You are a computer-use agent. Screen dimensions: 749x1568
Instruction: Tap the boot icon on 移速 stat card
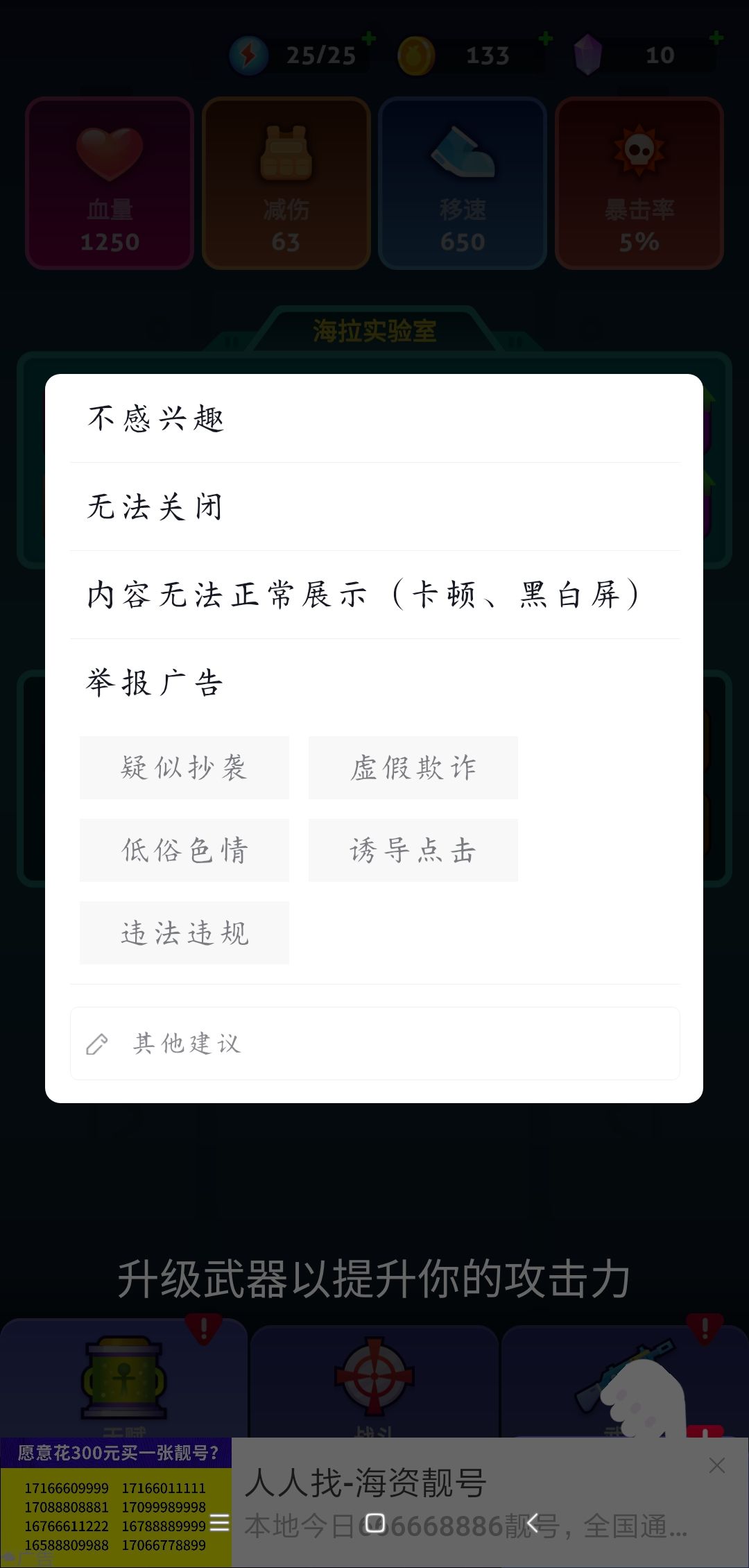point(462,149)
